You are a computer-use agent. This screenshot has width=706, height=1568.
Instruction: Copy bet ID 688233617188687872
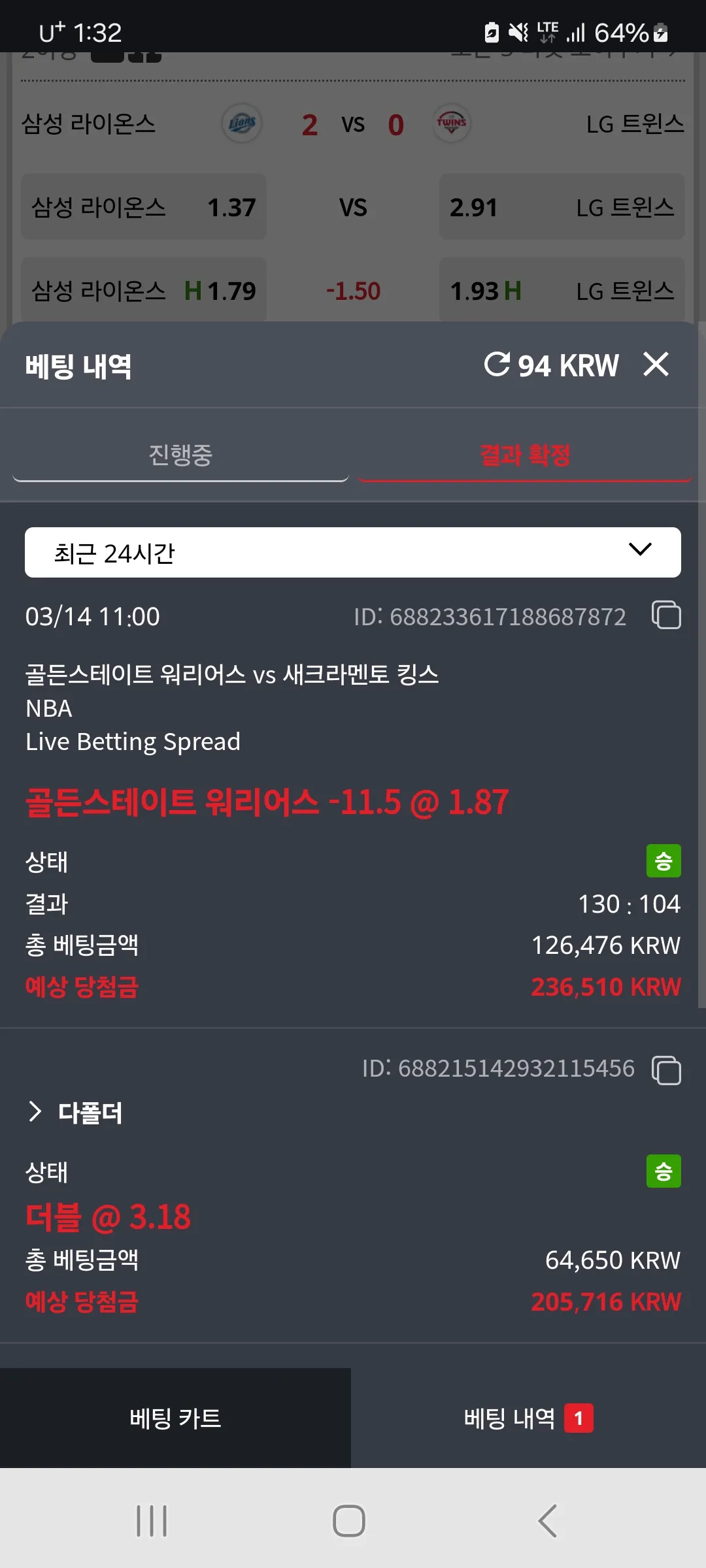(x=666, y=615)
